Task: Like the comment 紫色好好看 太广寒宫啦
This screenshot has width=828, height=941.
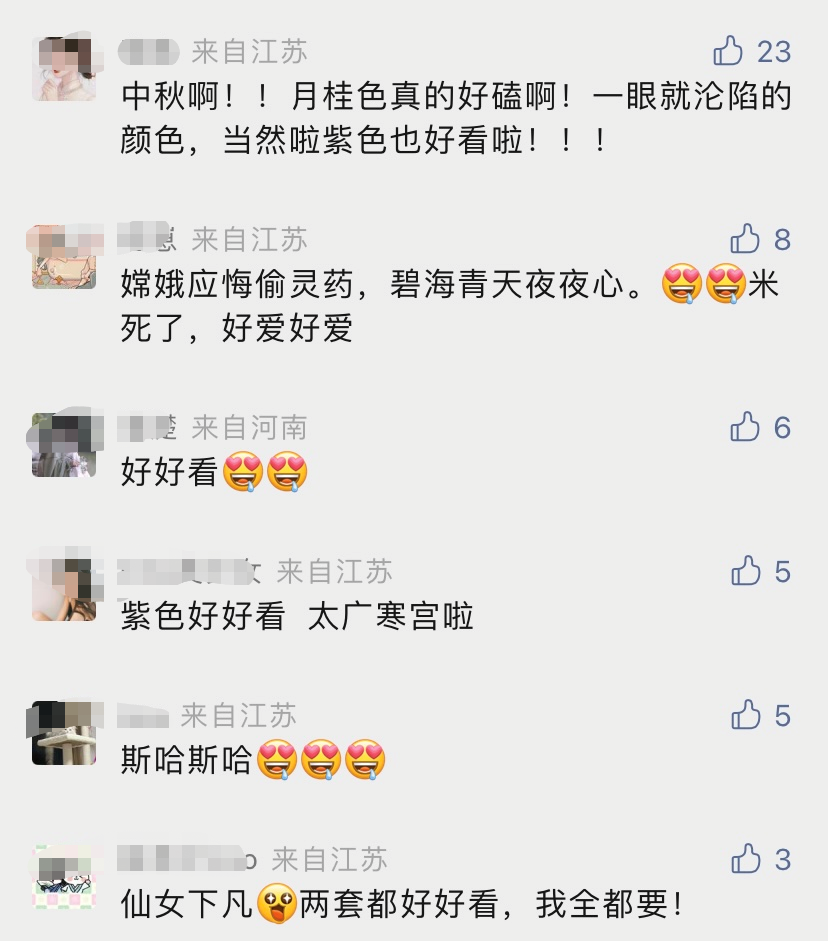Action: 746,570
